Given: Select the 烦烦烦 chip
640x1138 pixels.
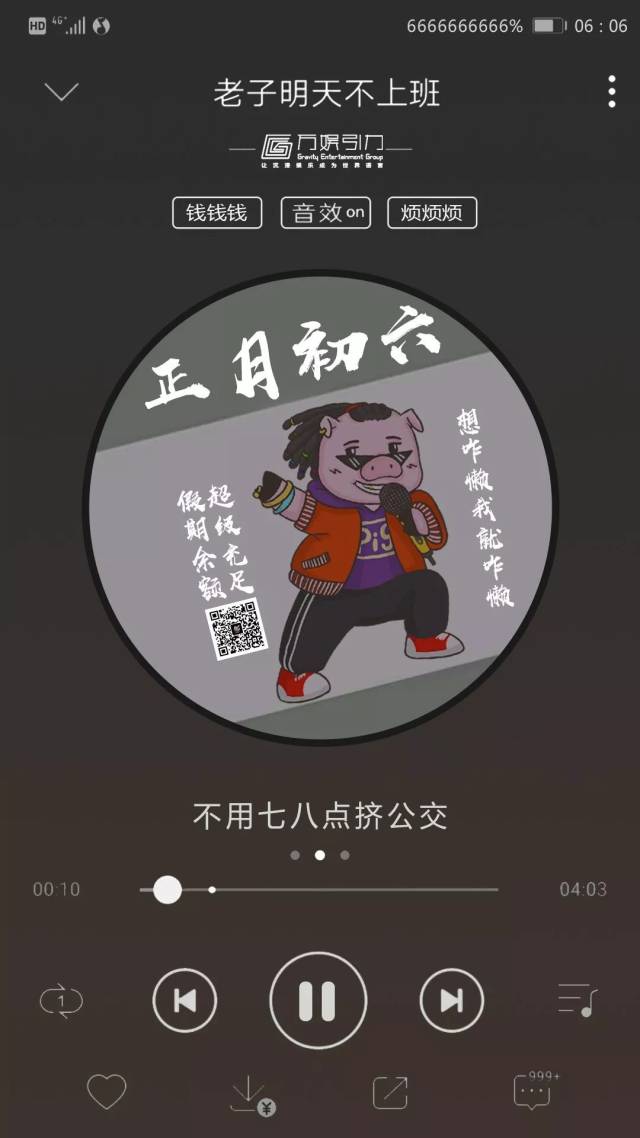Looking at the screenshot, I should pos(432,213).
